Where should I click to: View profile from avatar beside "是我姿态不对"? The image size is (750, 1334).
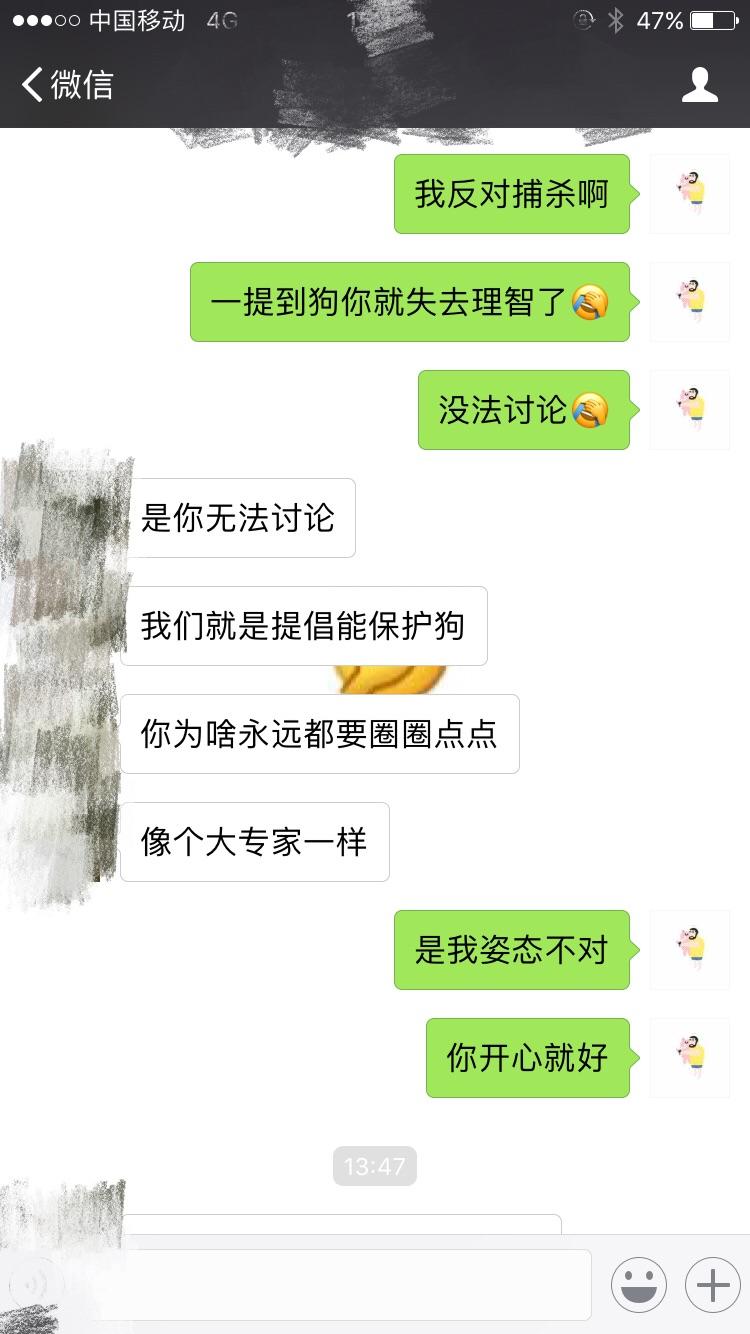[690, 950]
